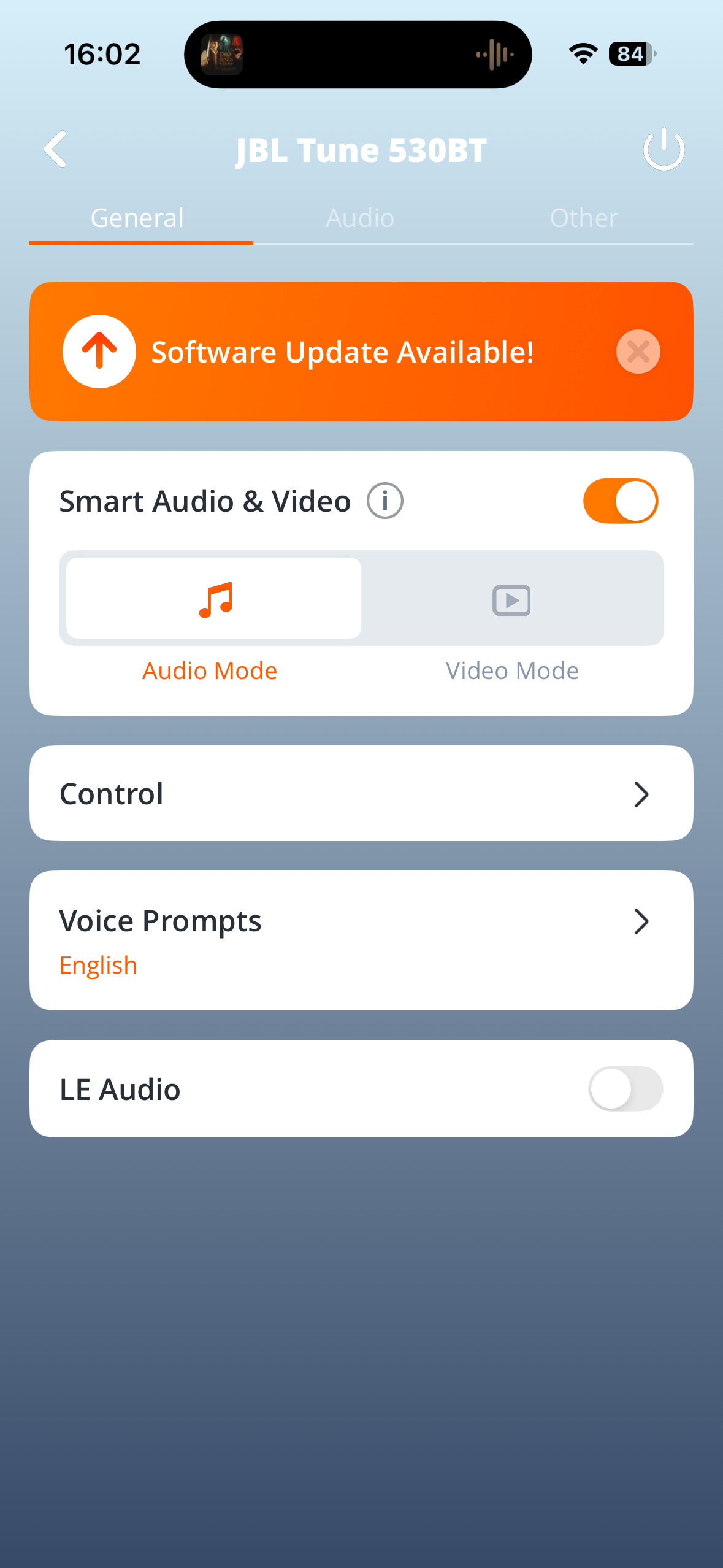
Task: Open Voice Prompts language settings
Action: coord(361,940)
